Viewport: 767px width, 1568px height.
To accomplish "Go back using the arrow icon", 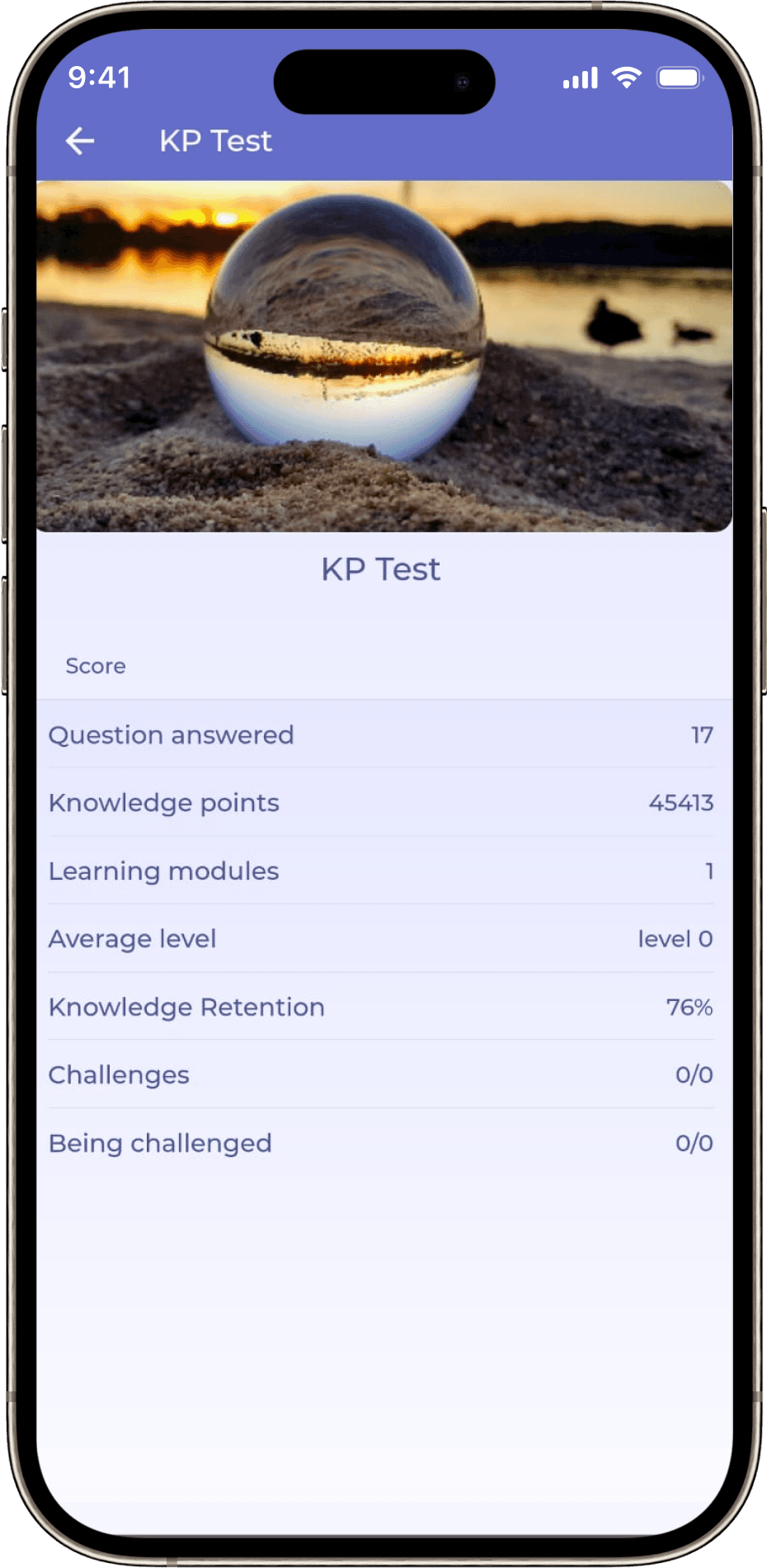I will tap(80, 141).
